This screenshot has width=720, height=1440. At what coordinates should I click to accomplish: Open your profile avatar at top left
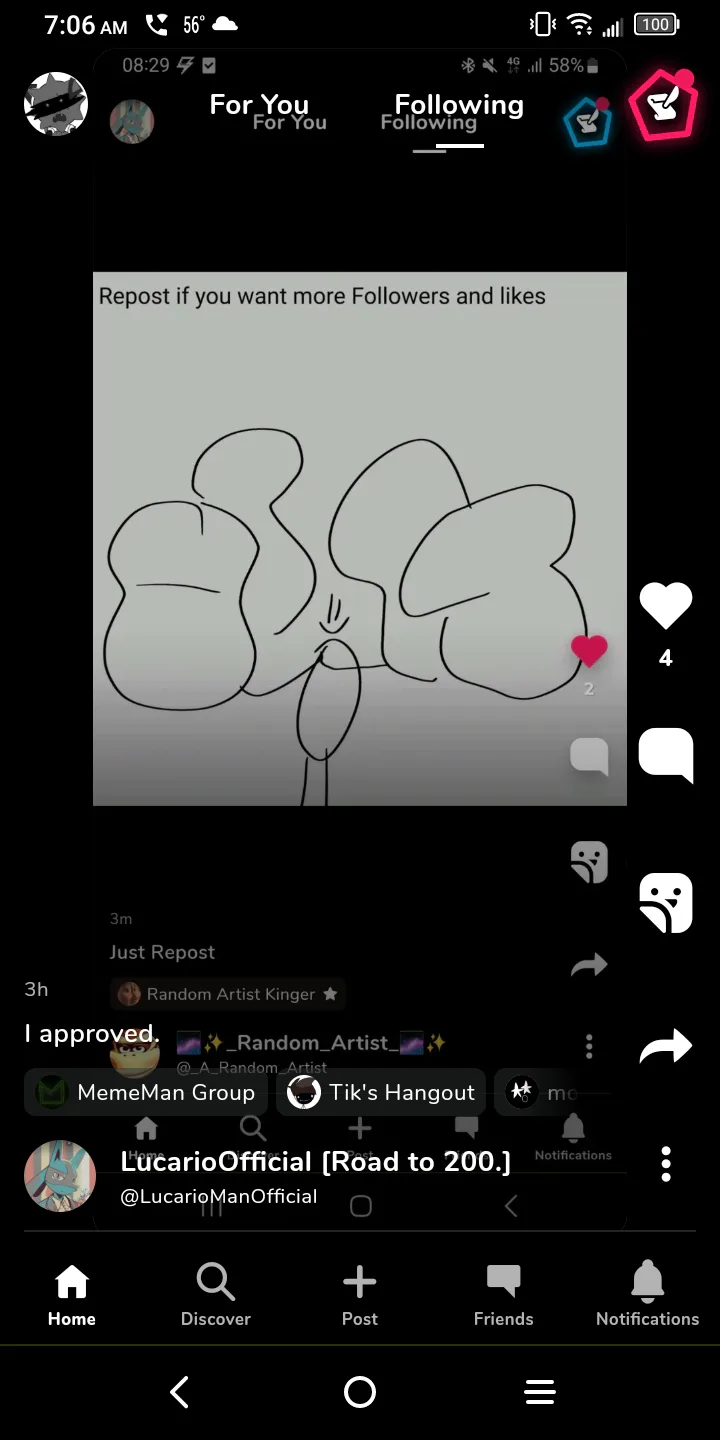point(56,104)
